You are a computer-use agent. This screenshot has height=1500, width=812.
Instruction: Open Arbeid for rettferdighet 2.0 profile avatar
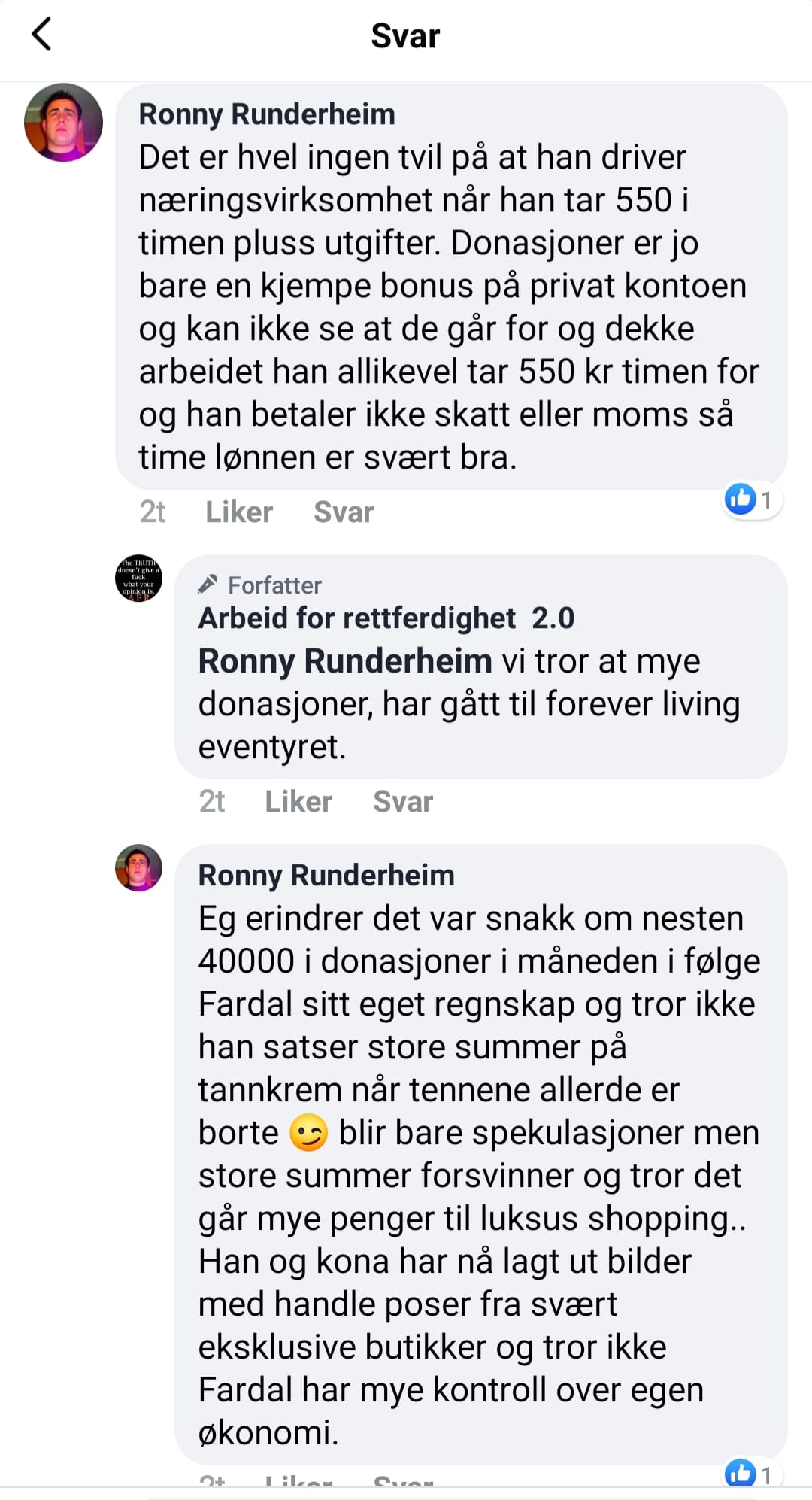pos(138,578)
